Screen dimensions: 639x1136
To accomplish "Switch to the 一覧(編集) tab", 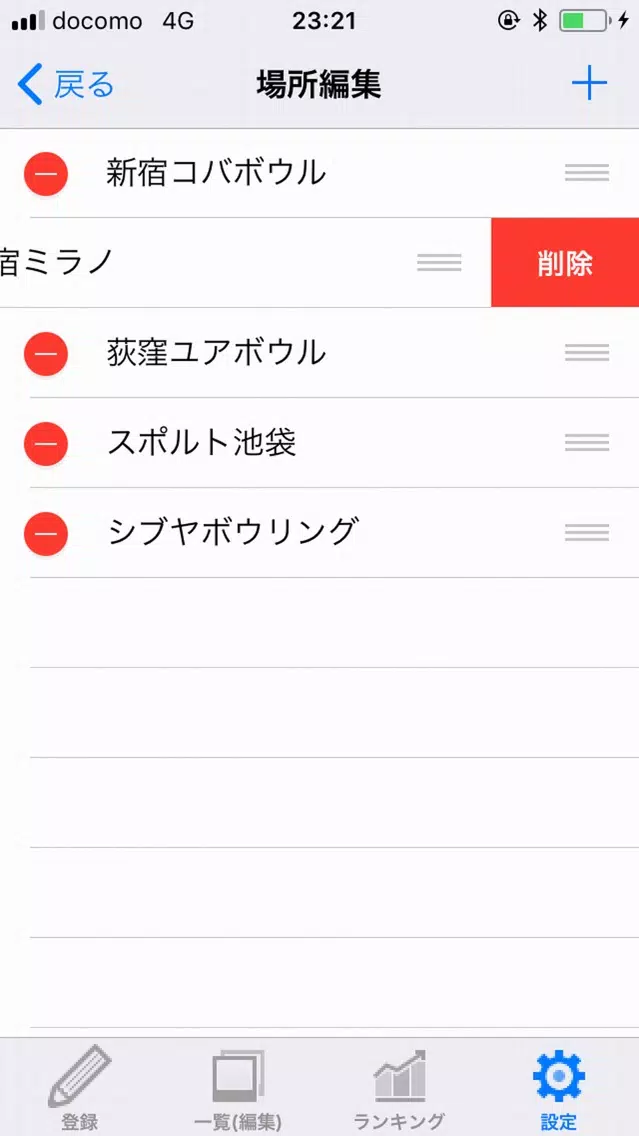I will (x=238, y=1087).
